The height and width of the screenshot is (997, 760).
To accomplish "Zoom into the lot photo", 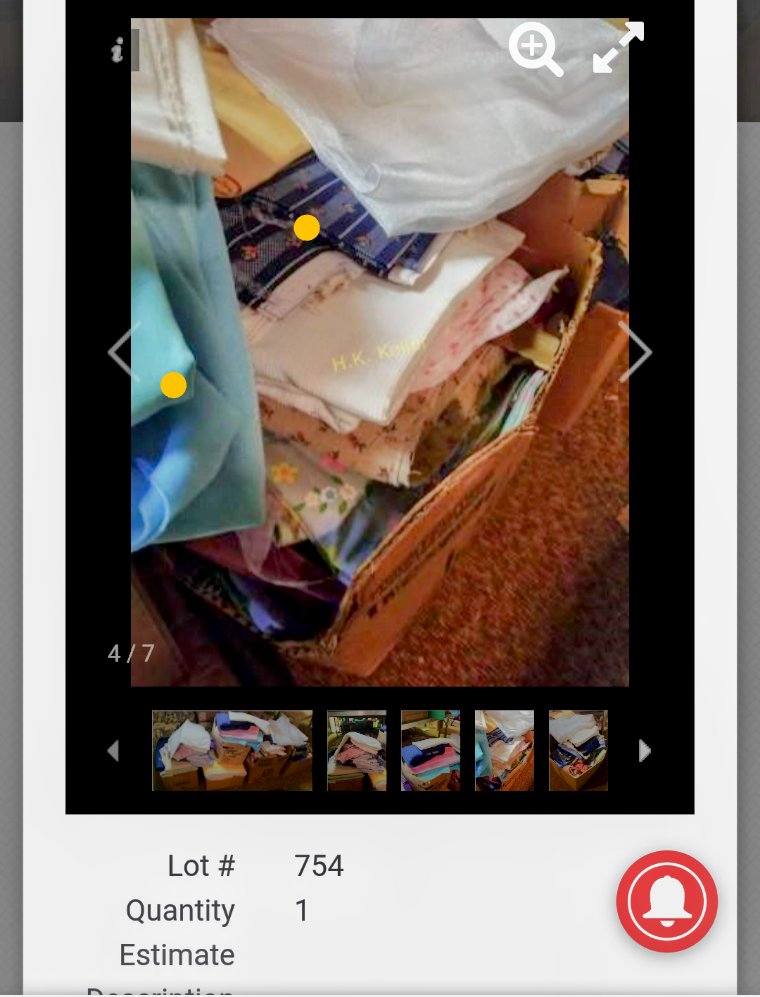I will point(535,49).
